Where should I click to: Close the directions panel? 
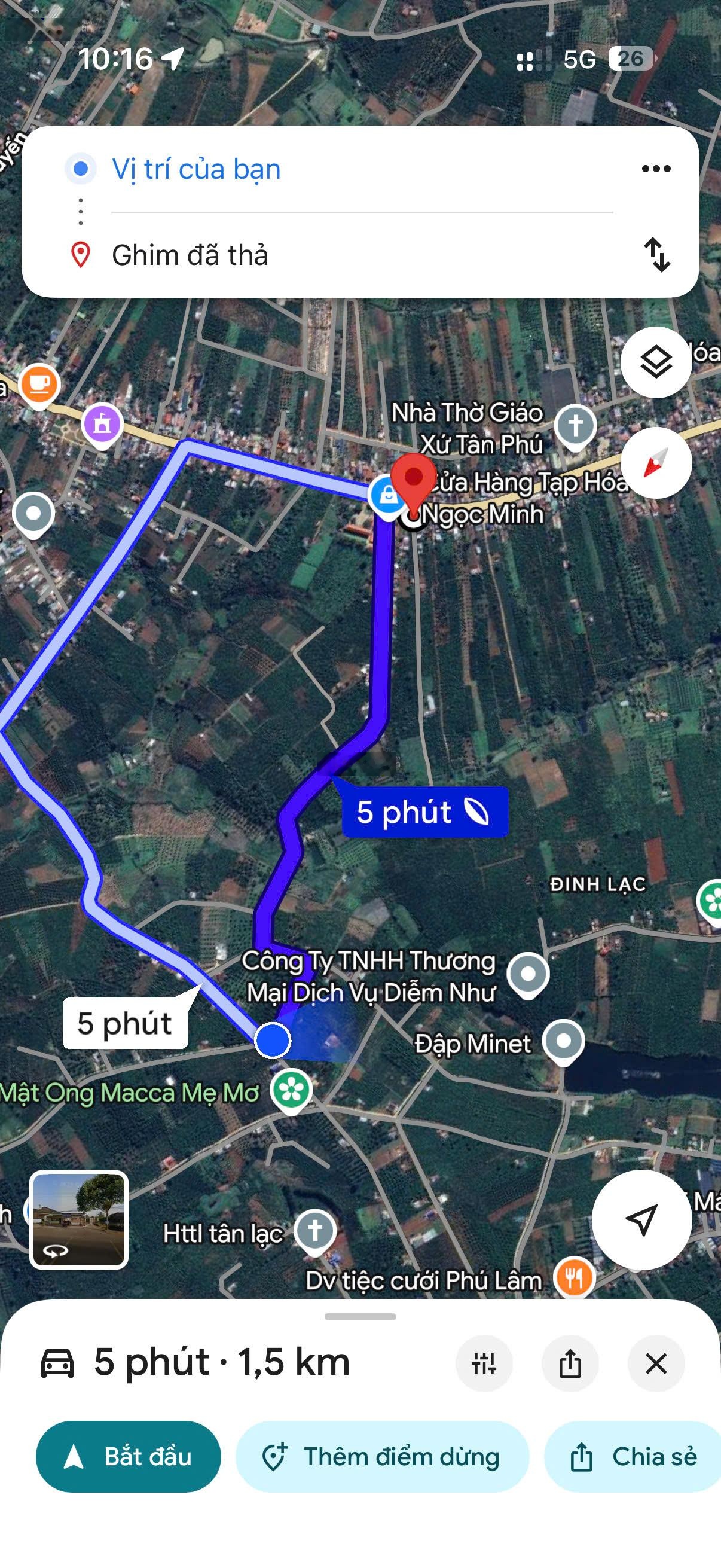pyautogui.click(x=656, y=1363)
